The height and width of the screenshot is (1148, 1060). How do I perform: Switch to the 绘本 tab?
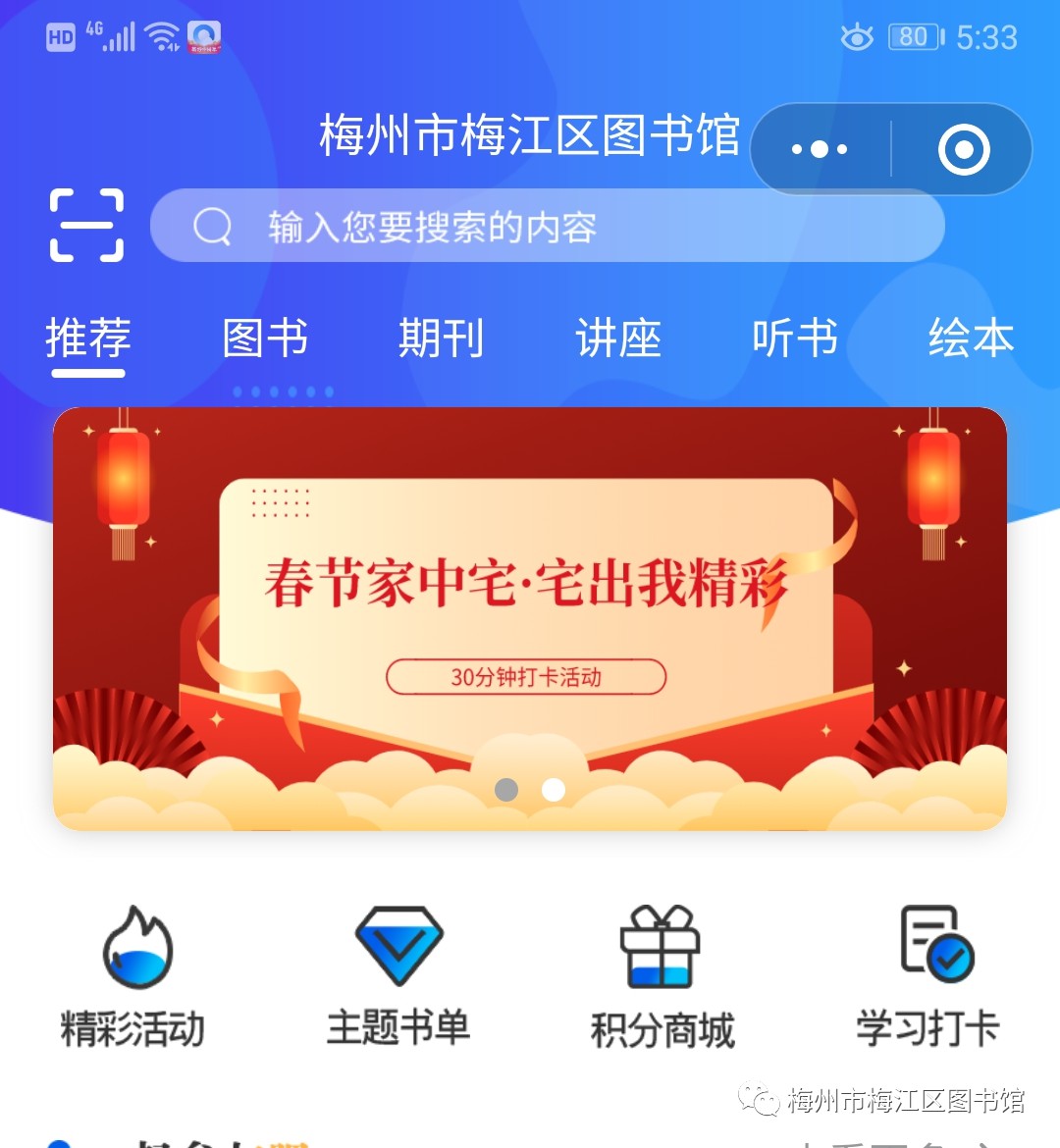(x=971, y=339)
